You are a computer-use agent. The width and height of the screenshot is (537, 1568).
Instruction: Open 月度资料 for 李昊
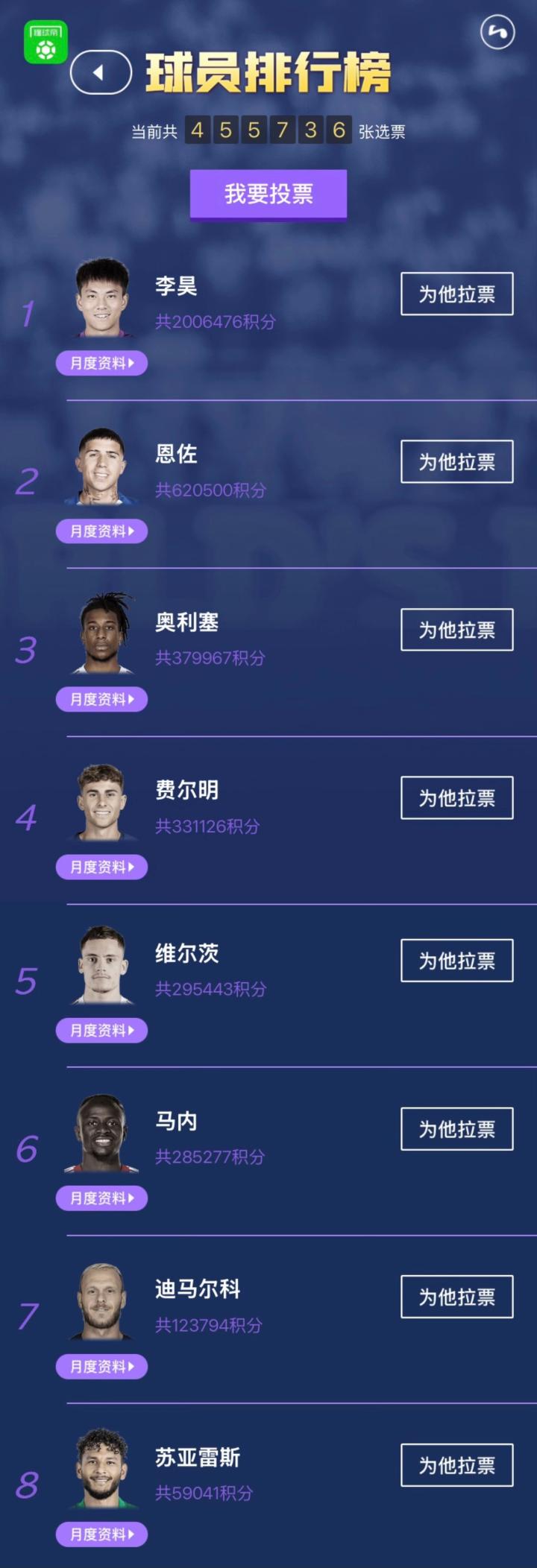coord(101,363)
